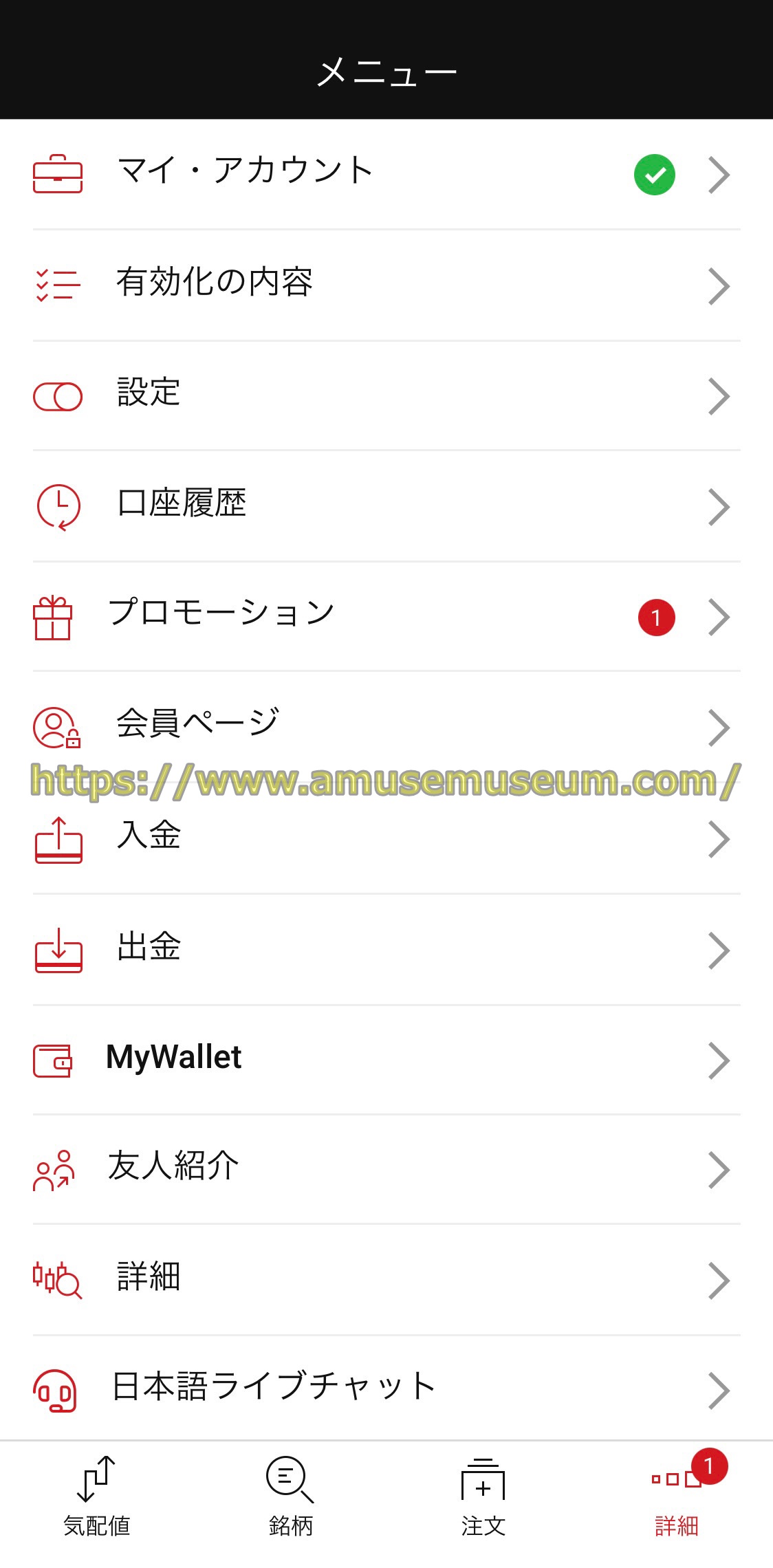Open 友人紹介 refer a friend
773x1568 pixels.
[x=385, y=1169]
